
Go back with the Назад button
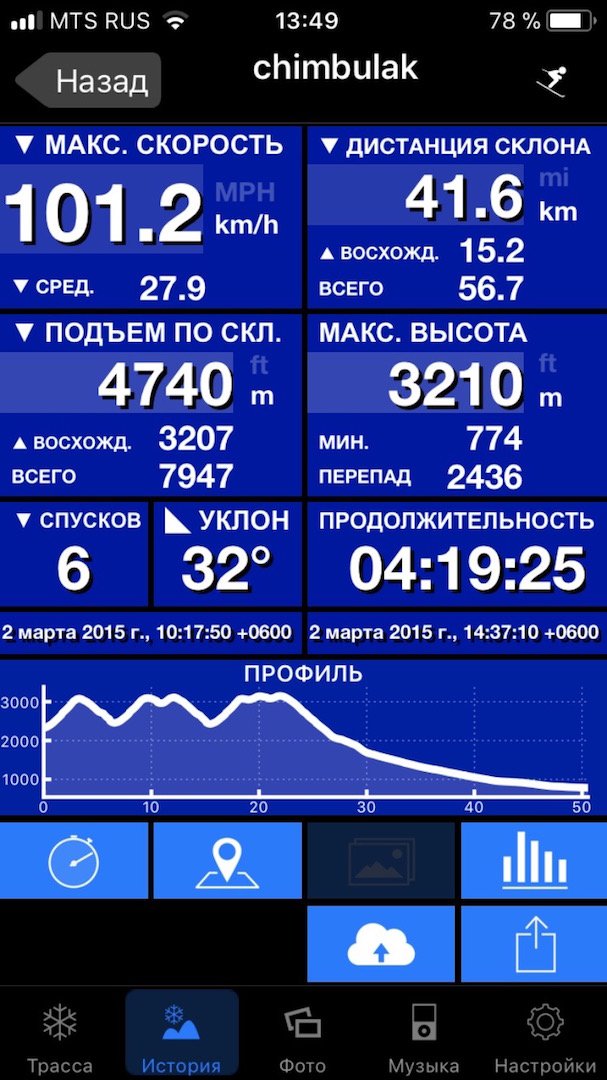tap(90, 81)
